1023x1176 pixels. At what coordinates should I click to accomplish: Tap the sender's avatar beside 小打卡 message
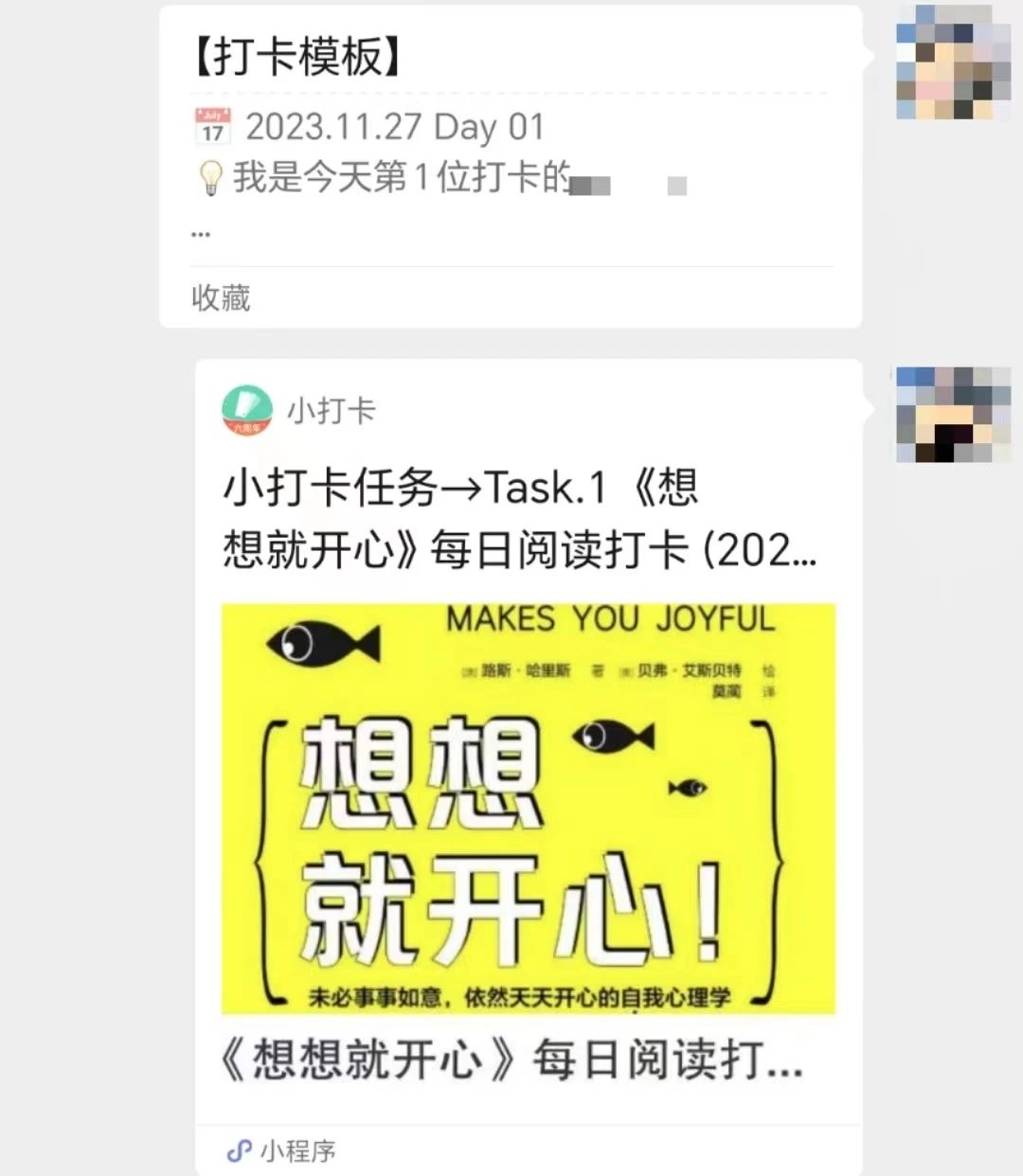[x=952, y=415]
